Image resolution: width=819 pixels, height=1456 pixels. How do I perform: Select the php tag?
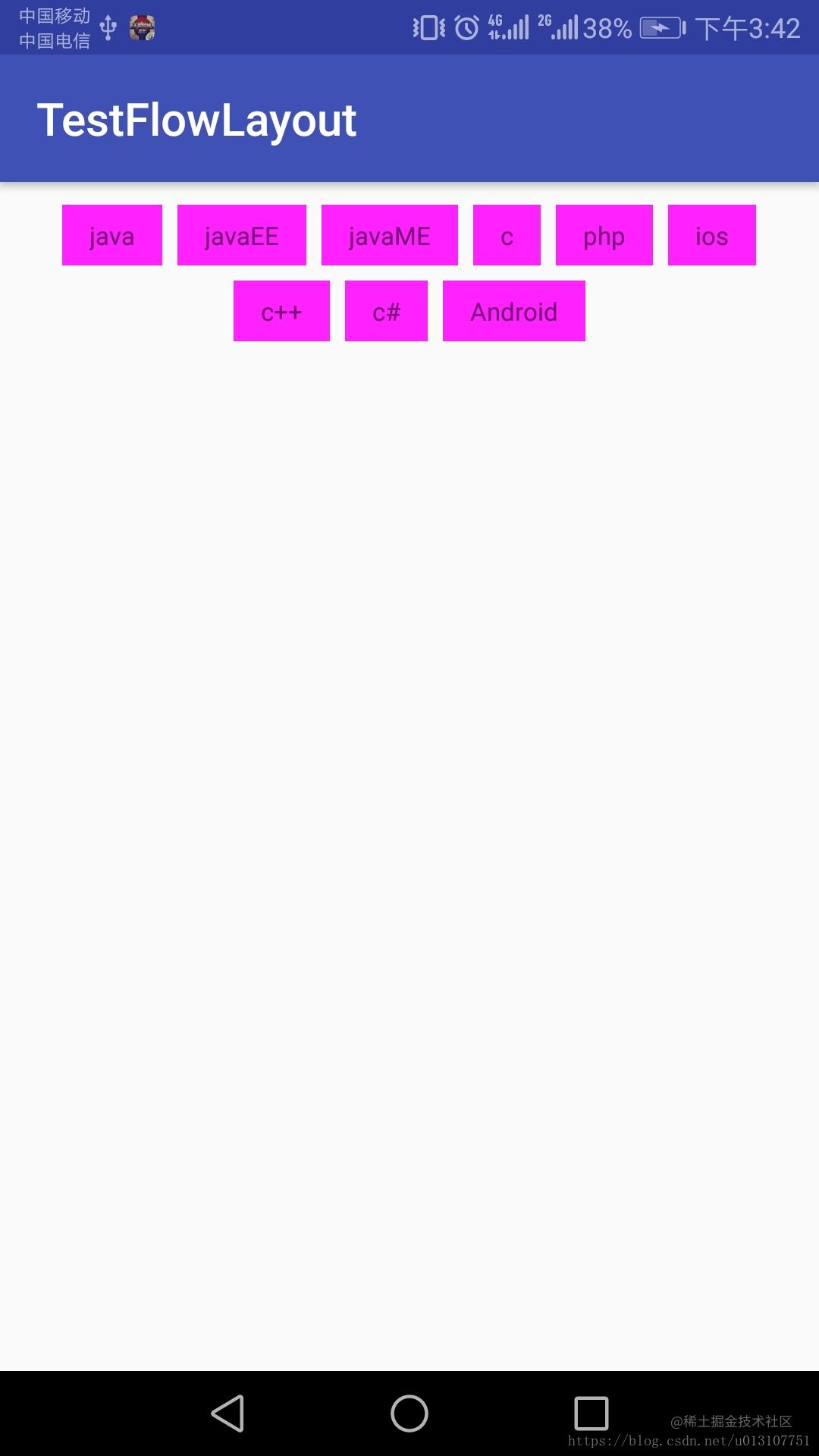(x=604, y=235)
